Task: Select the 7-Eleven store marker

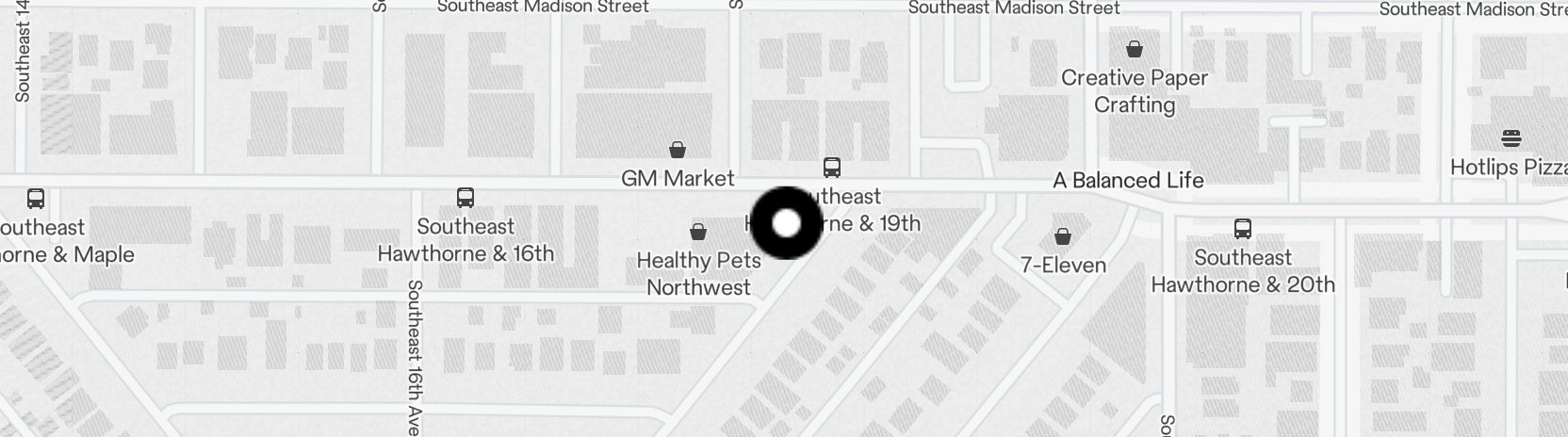Action: click(1063, 236)
